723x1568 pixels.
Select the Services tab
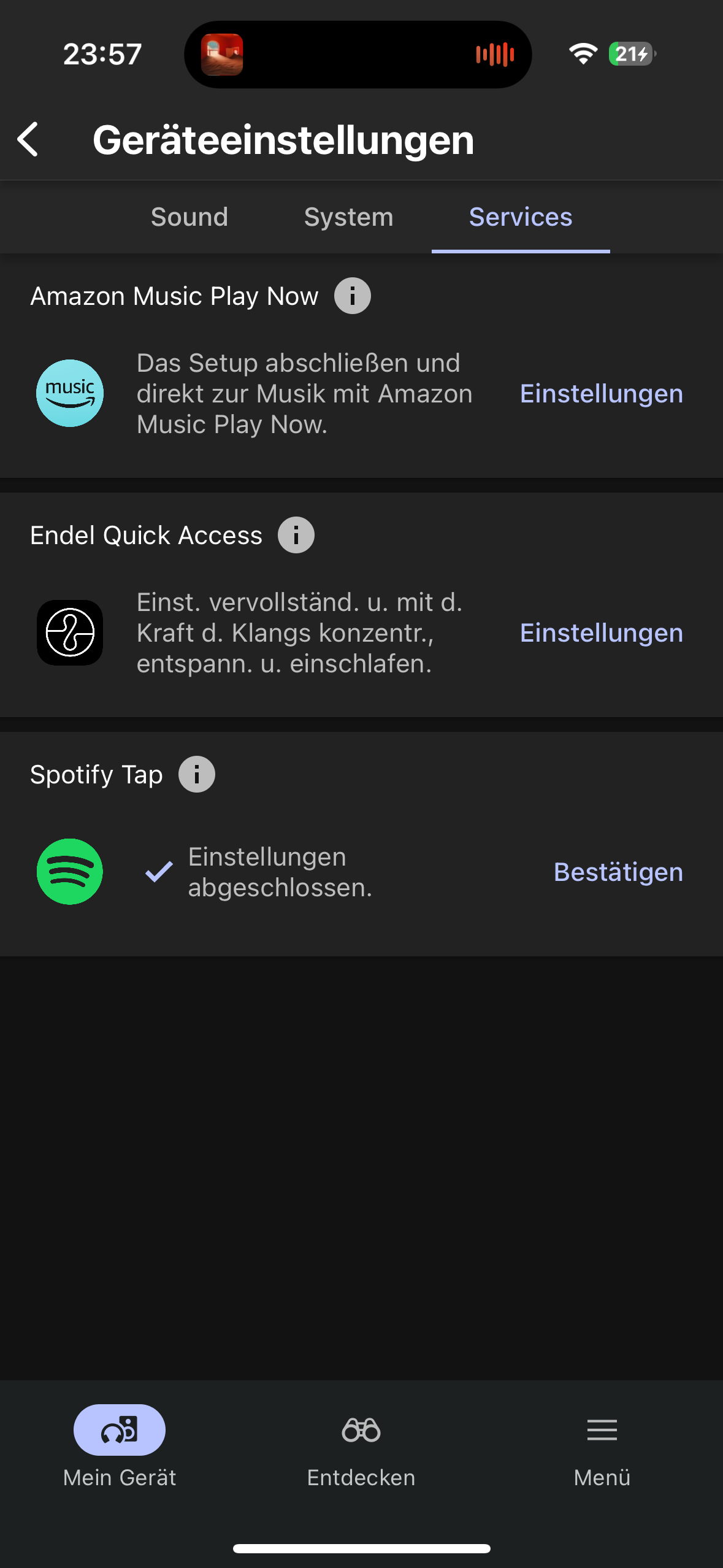point(521,217)
